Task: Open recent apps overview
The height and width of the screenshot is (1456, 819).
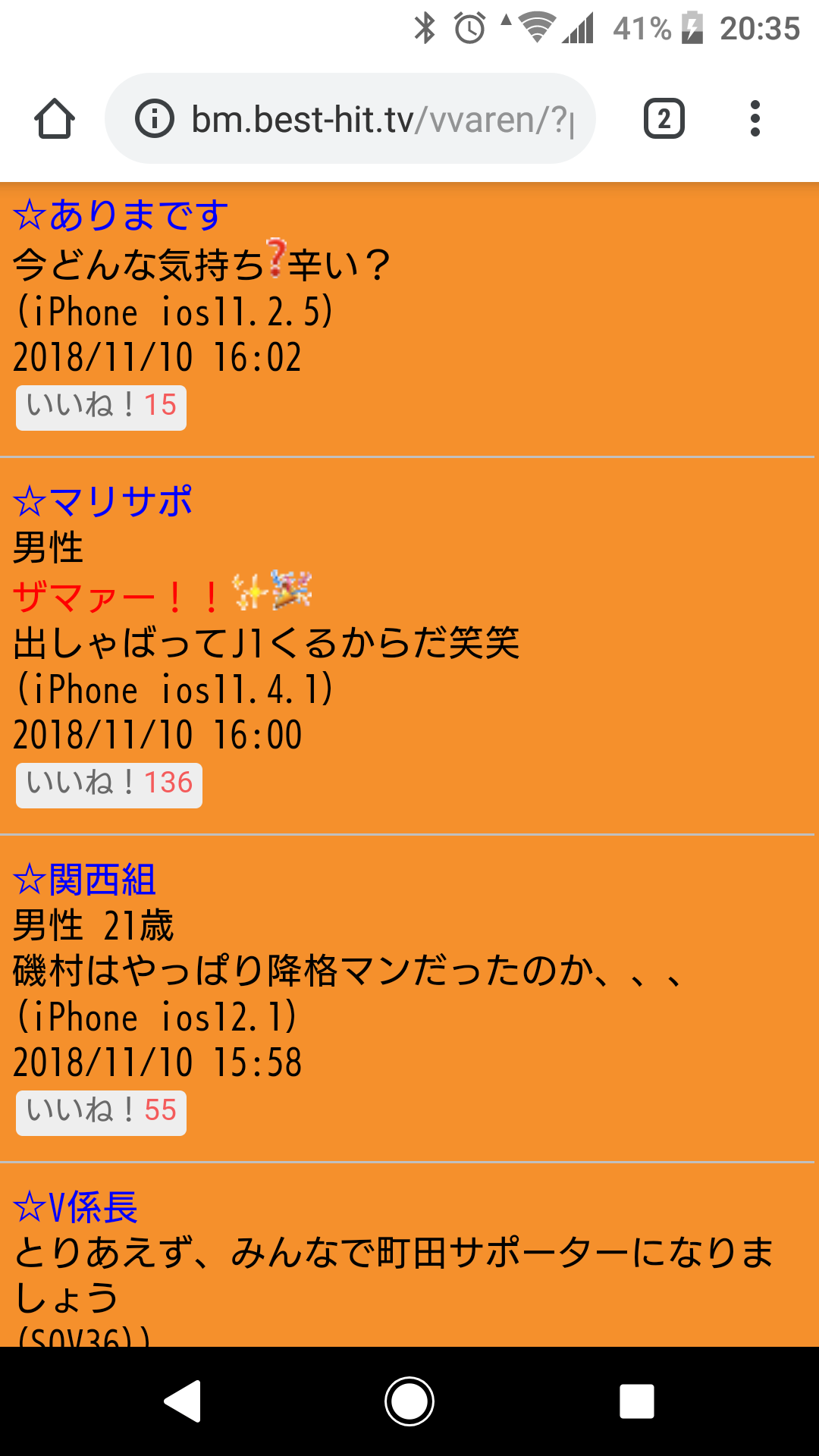Action: pyautogui.click(x=636, y=1401)
